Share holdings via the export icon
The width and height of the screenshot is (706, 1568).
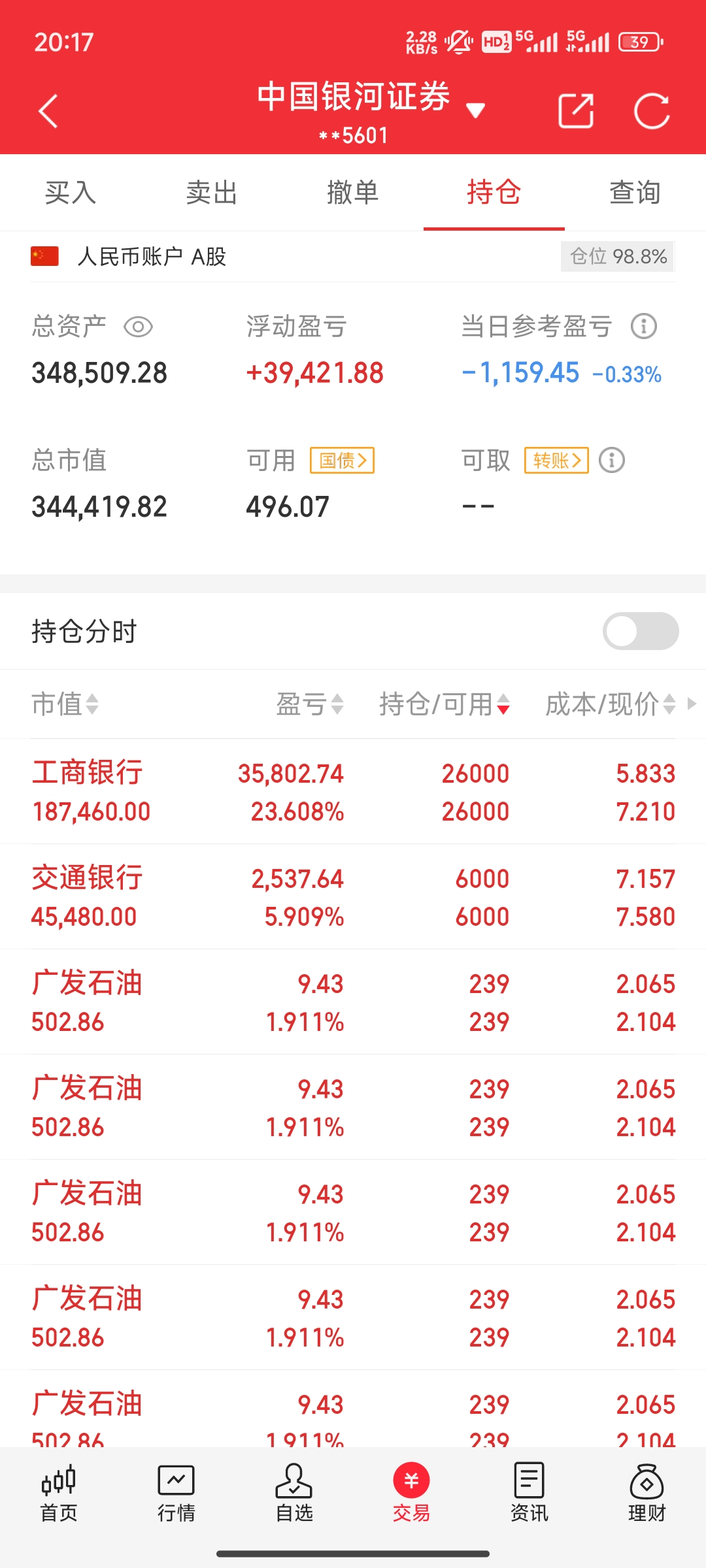coord(576,111)
